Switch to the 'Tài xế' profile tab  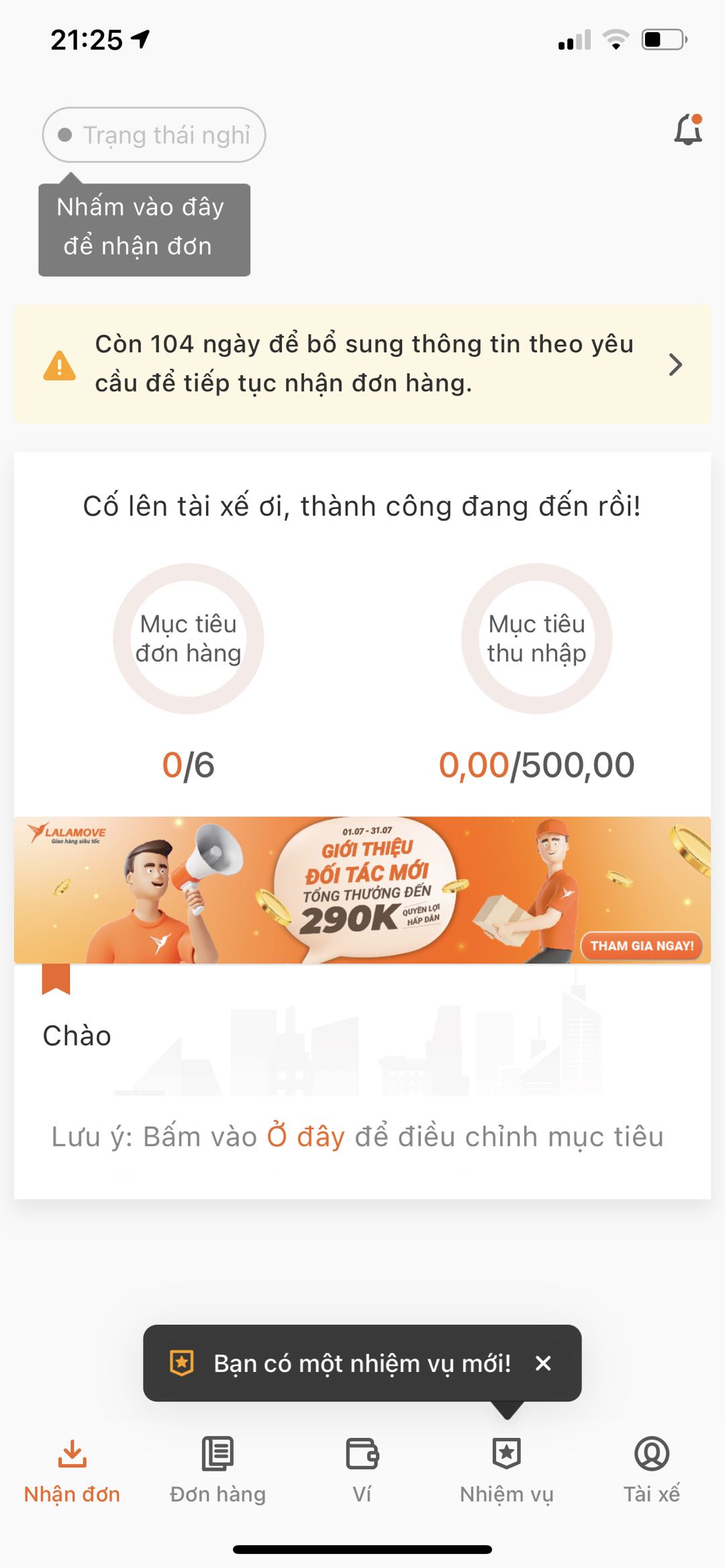651,1469
